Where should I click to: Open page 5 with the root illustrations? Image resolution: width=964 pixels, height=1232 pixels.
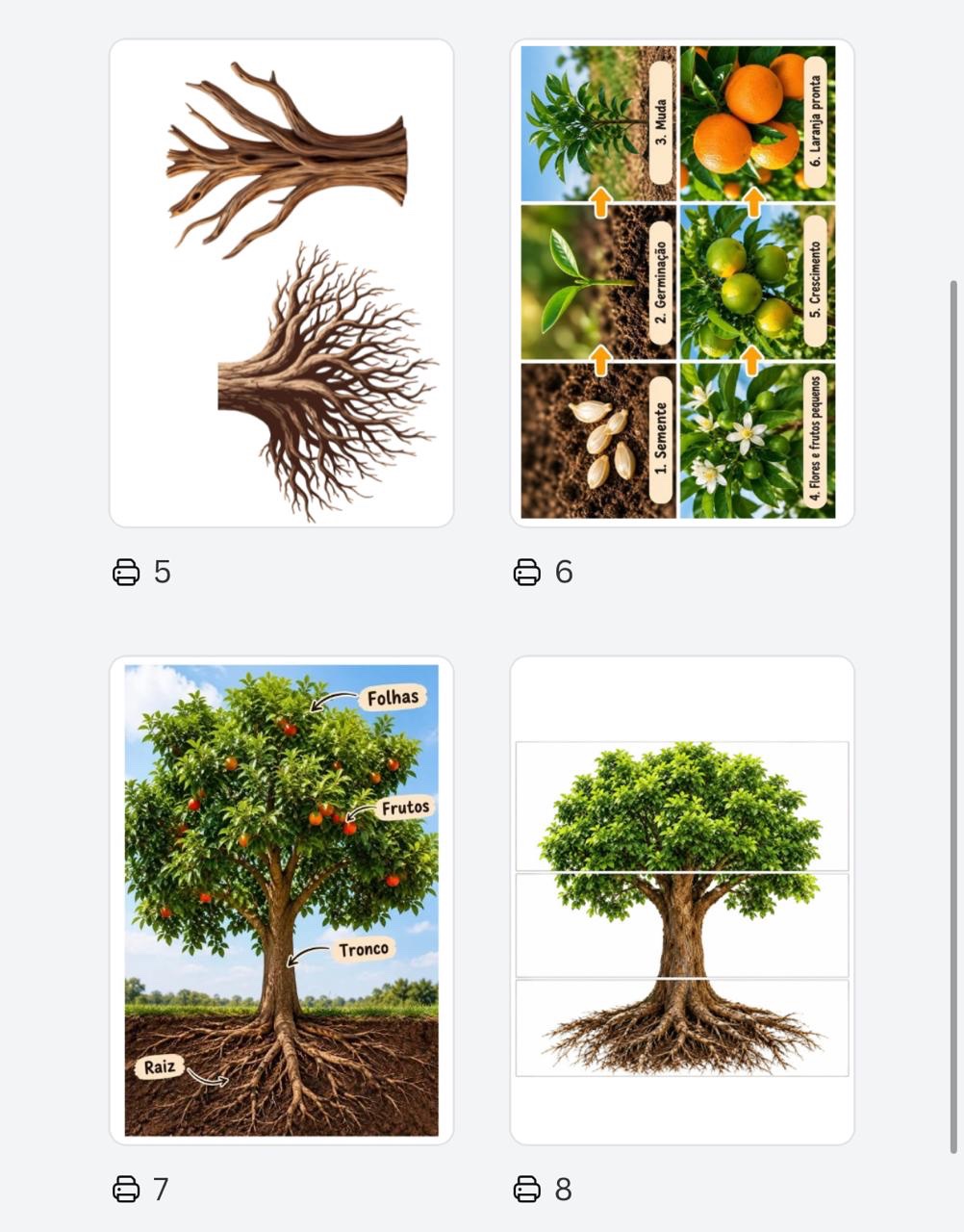(281, 283)
